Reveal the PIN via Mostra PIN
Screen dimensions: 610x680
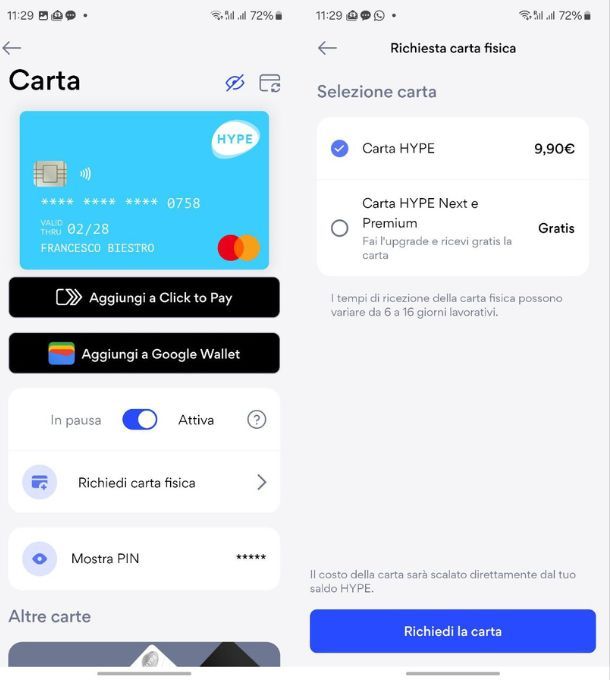(144, 558)
